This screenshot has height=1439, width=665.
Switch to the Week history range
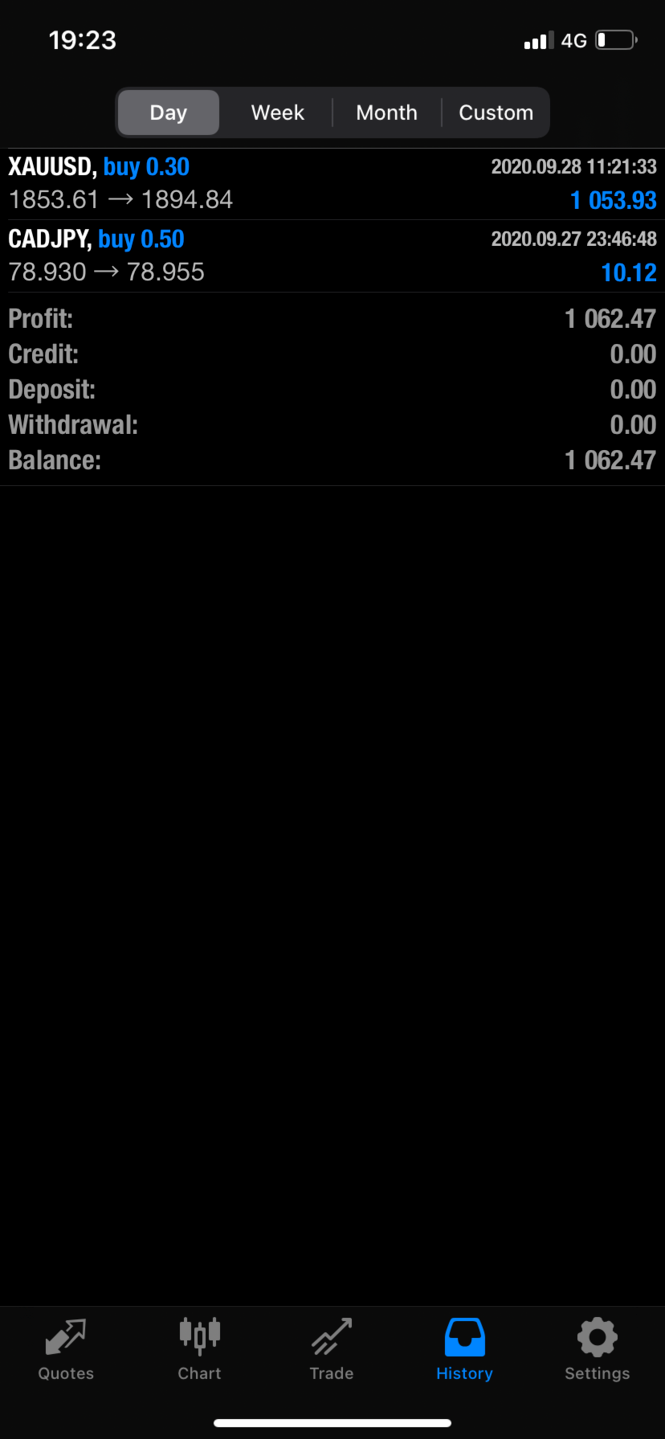[277, 113]
